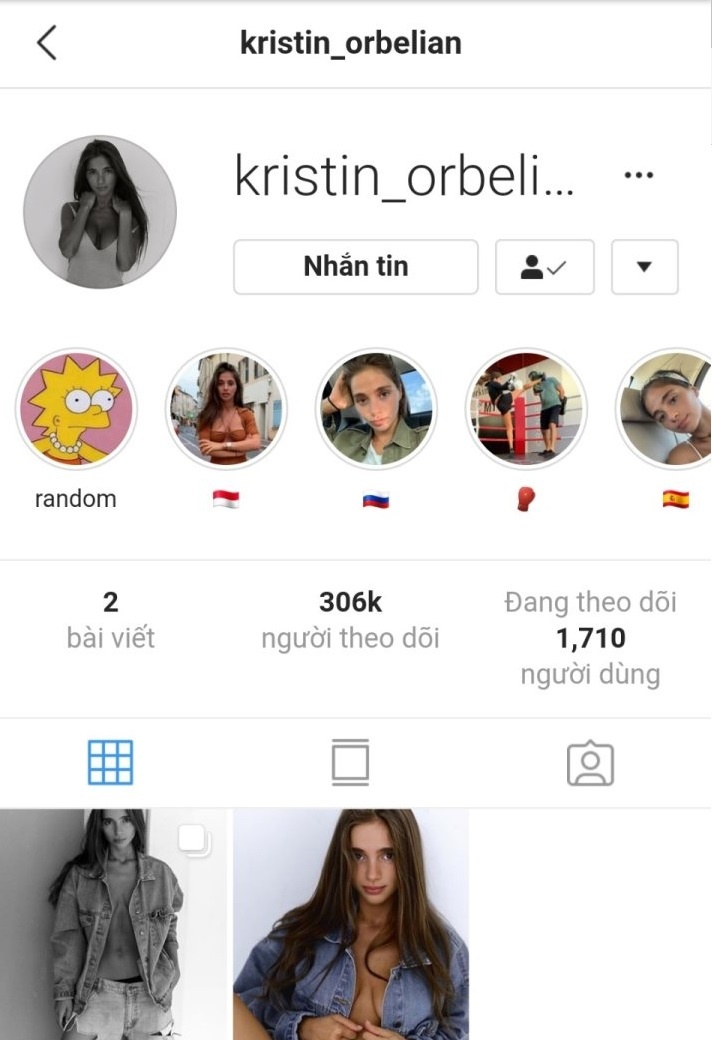Open the color denim jacket post
Screen dimensions: 712x1040
(x=351, y=925)
